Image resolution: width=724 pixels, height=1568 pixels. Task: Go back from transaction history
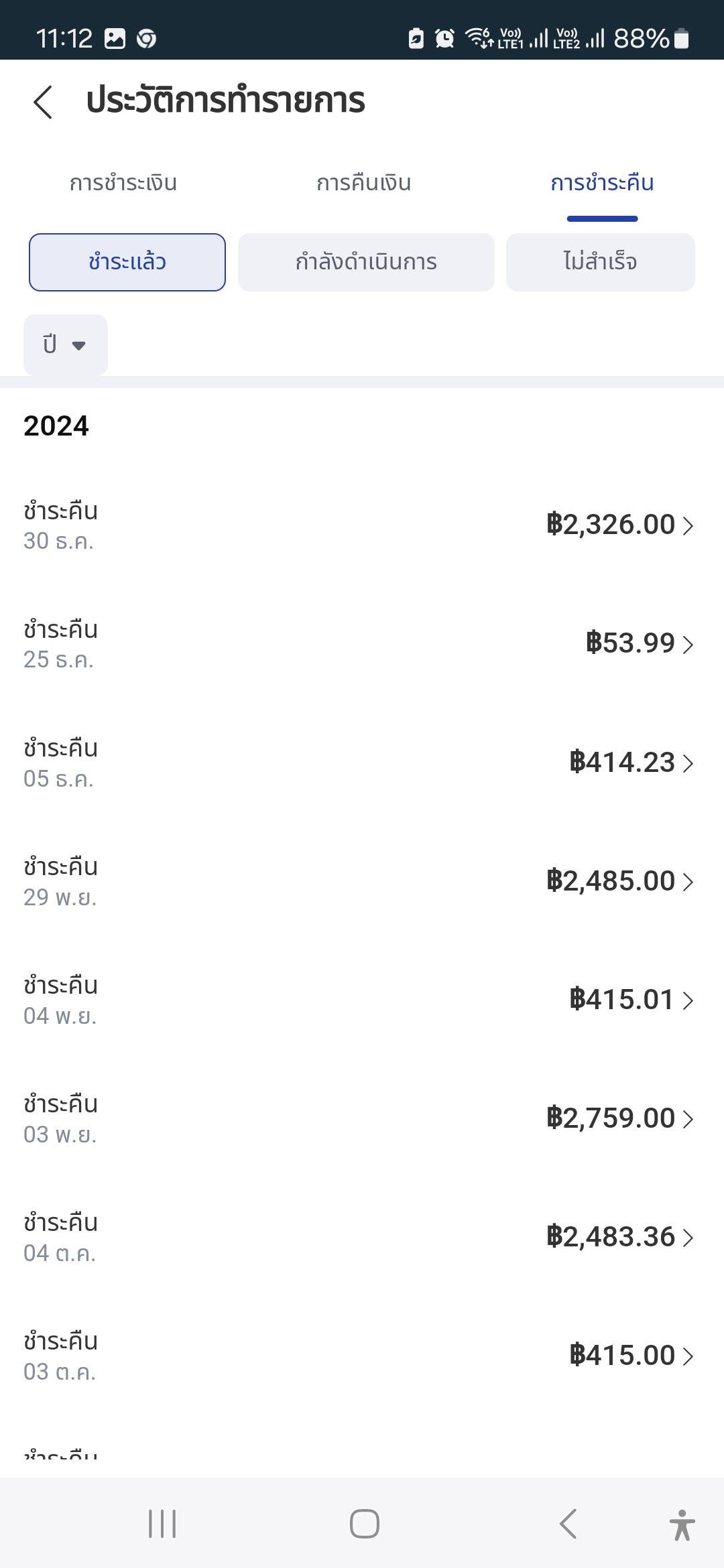[43, 102]
